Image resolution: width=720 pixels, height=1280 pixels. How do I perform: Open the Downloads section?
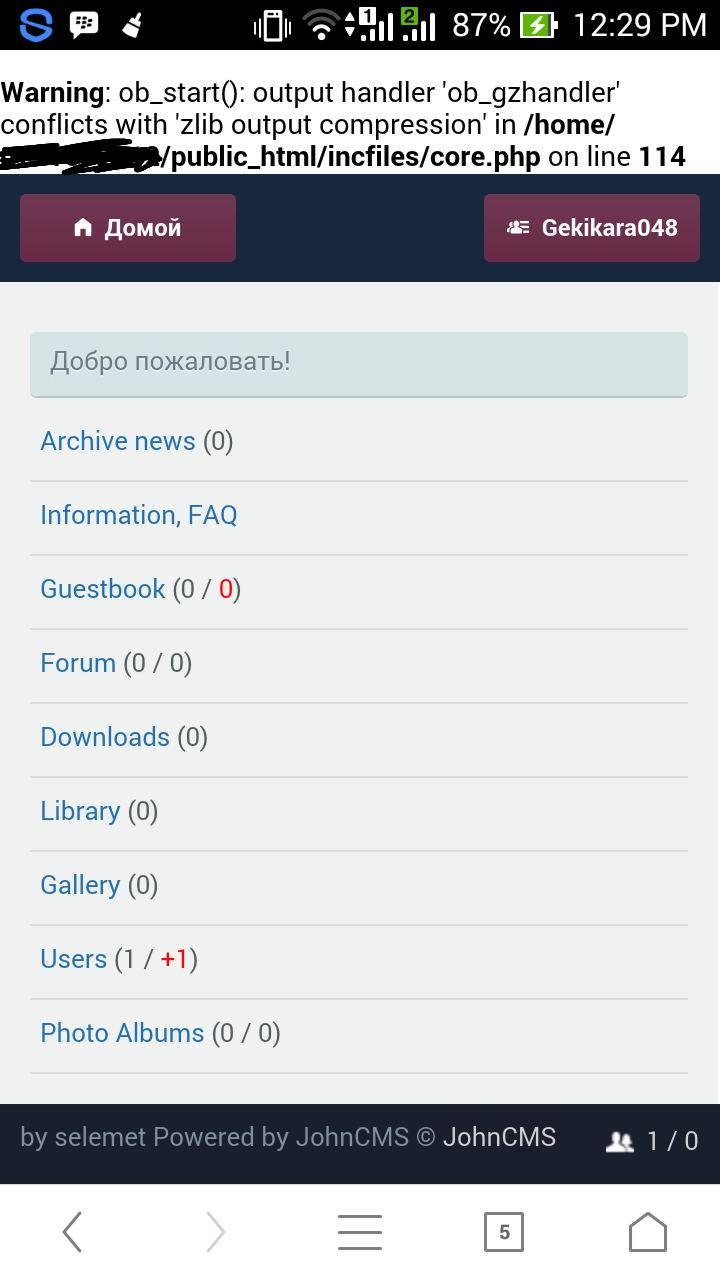(x=105, y=737)
